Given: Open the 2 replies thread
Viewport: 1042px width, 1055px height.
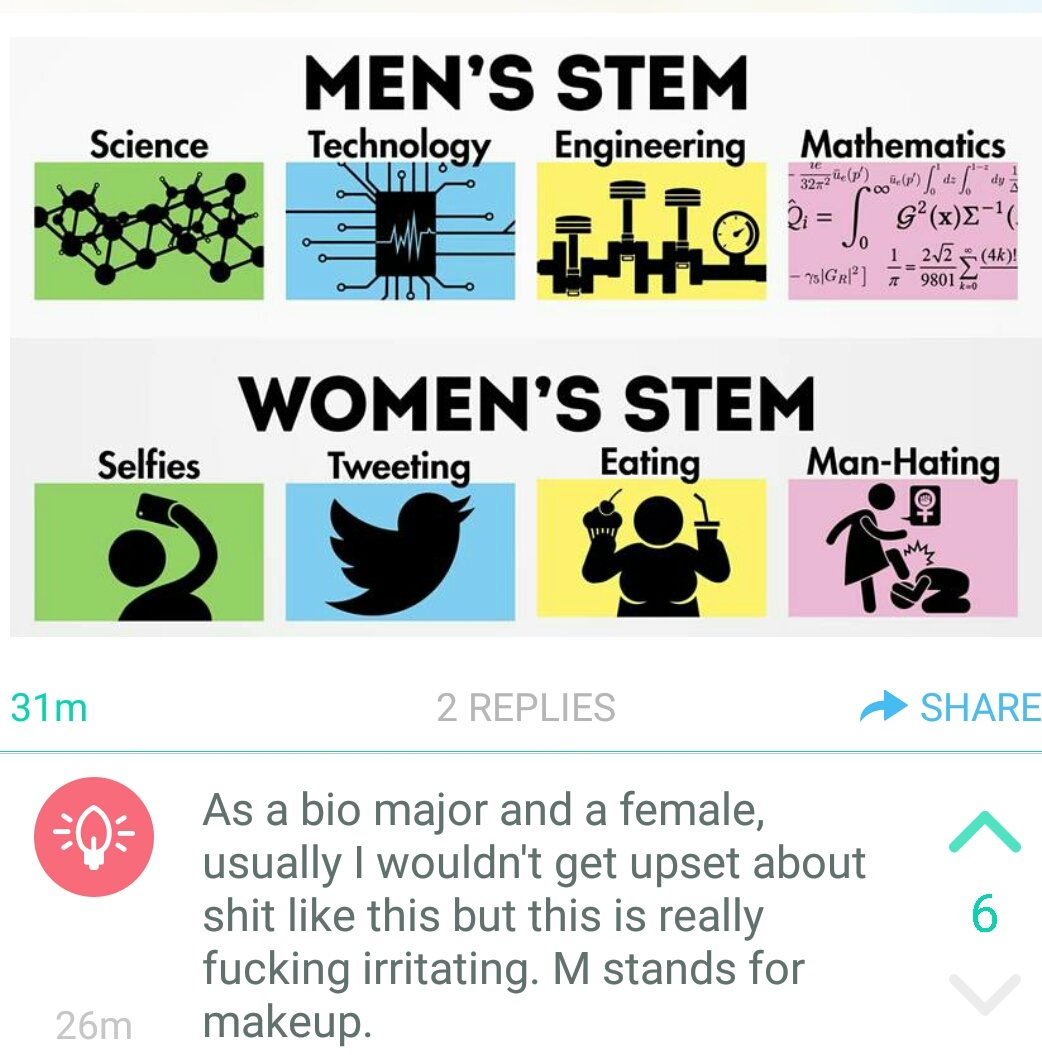Looking at the screenshot, I should click(526, 708).
